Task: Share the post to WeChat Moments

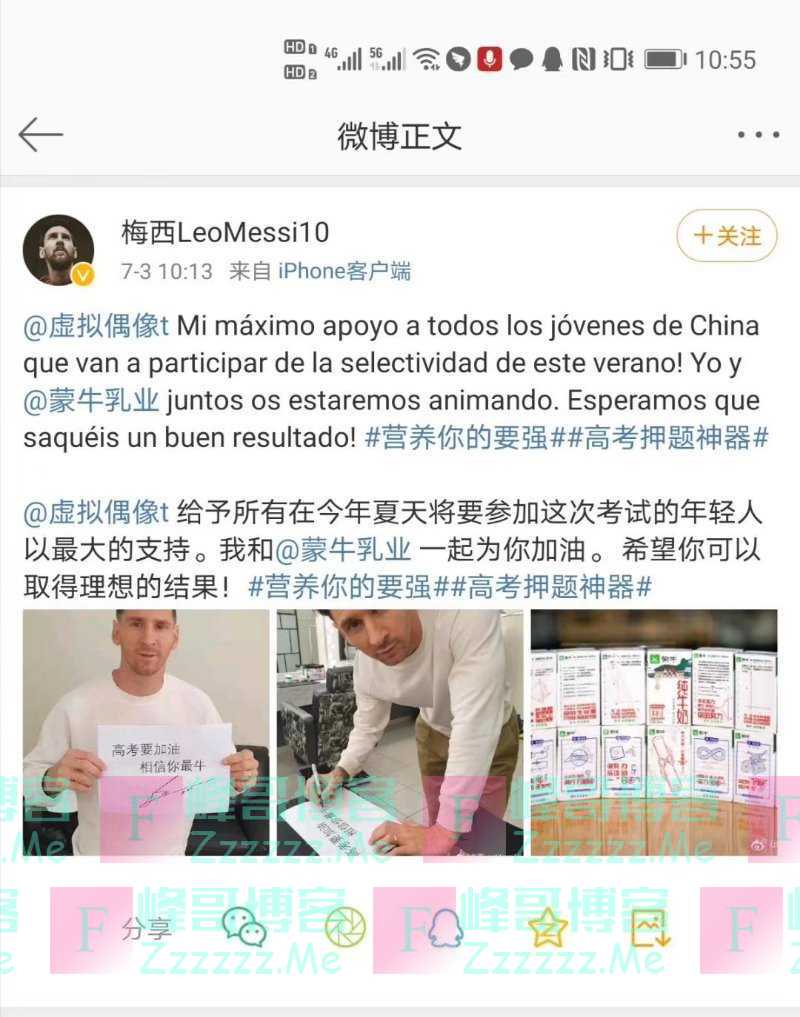Action: (x=345, y=928)
